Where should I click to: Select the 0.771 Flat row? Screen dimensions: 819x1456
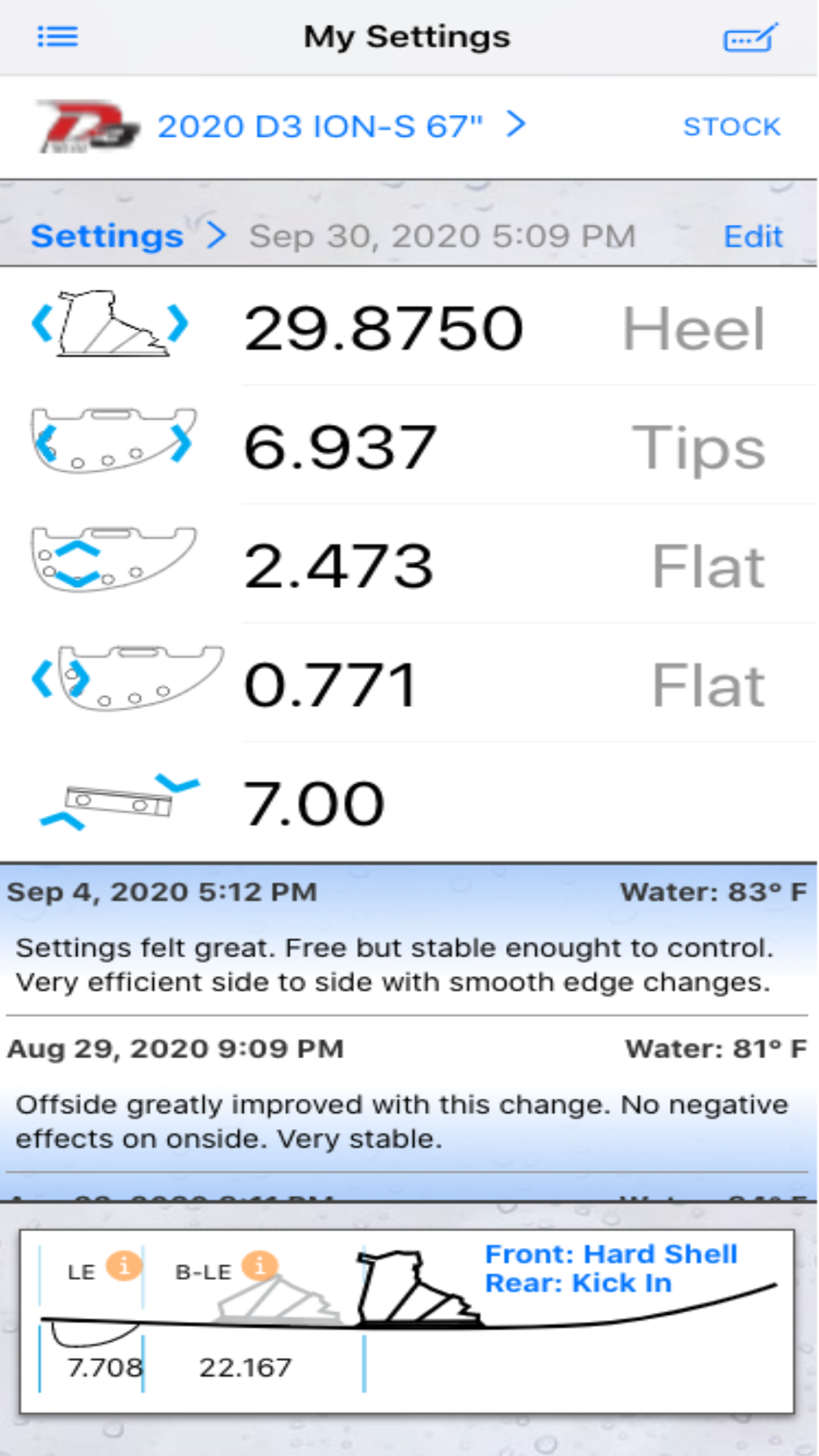coord(409,684)
